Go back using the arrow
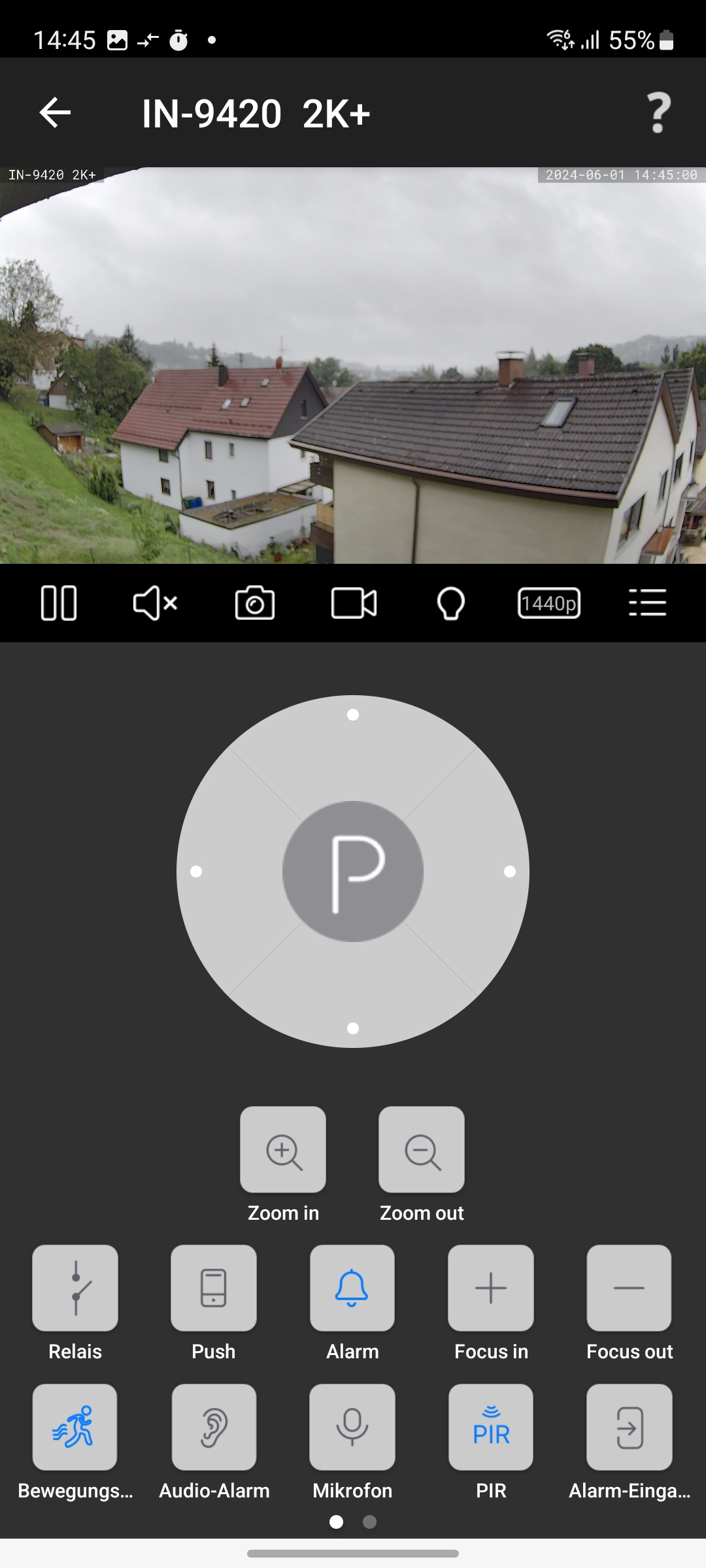The height and width of the screenshot is (1568, 706). [55, 113]
